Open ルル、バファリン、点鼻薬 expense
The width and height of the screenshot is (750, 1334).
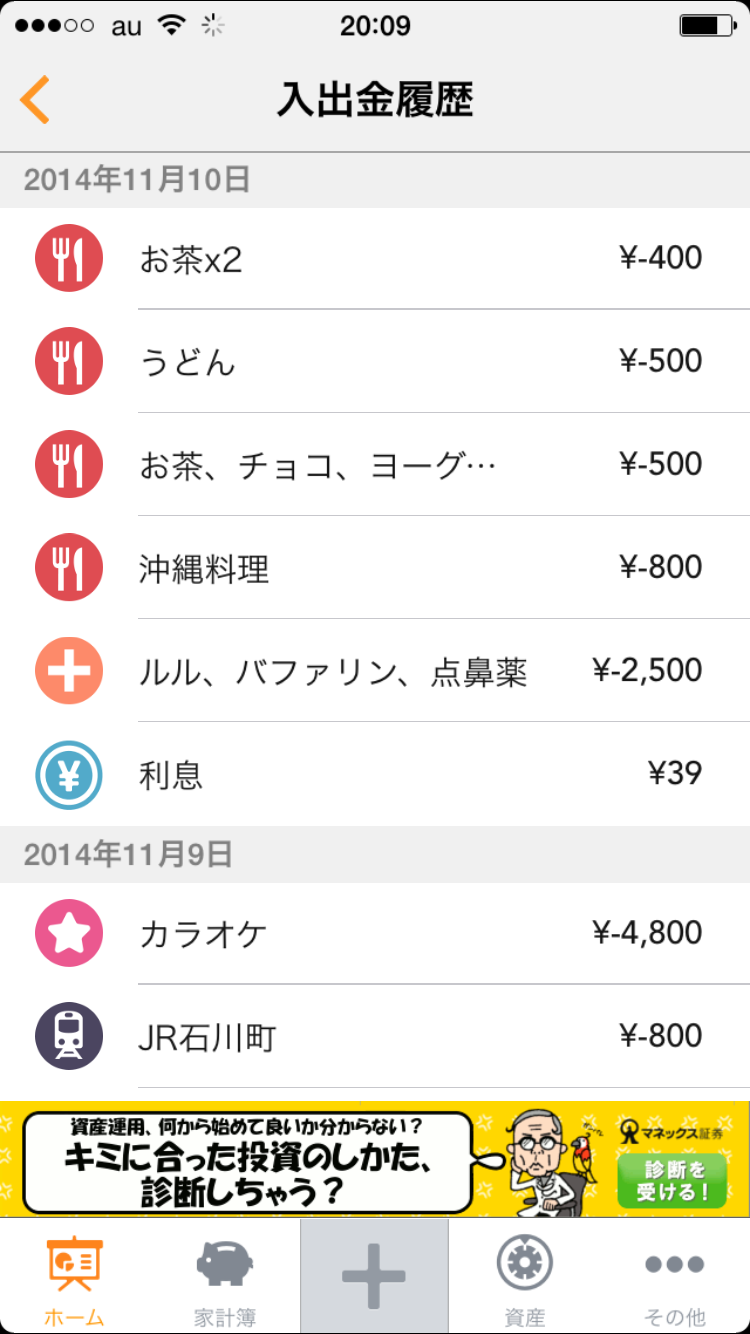pos(375,671)
